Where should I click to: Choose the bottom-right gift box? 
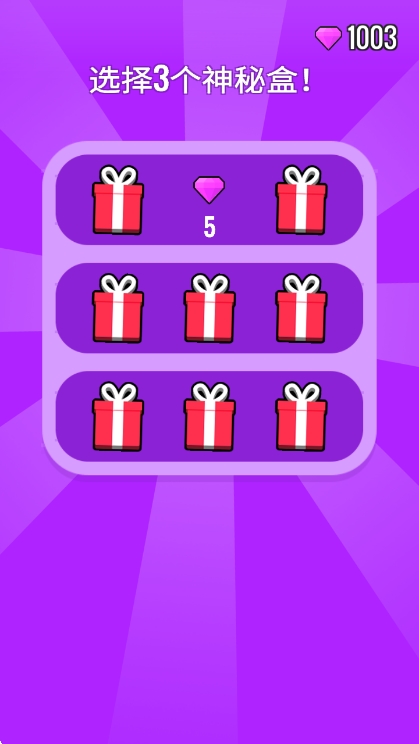click(301, 416)
